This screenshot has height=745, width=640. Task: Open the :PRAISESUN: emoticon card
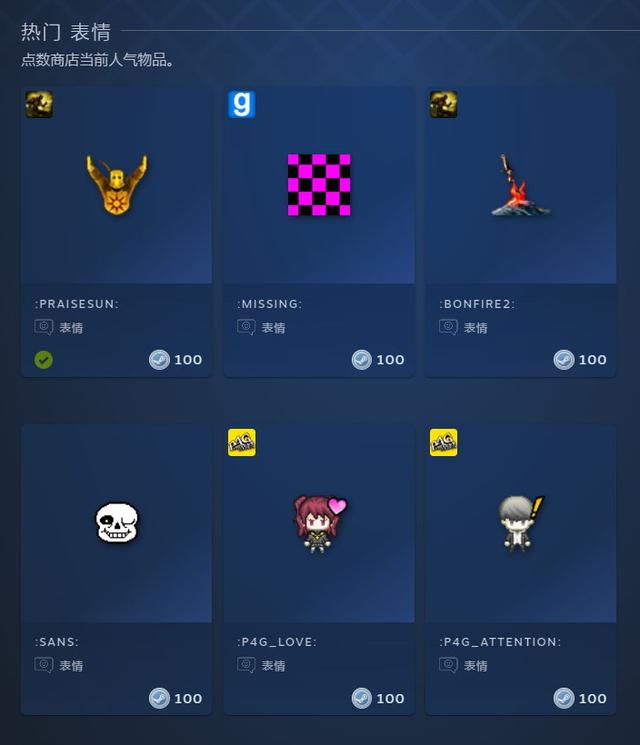[116, 186]
